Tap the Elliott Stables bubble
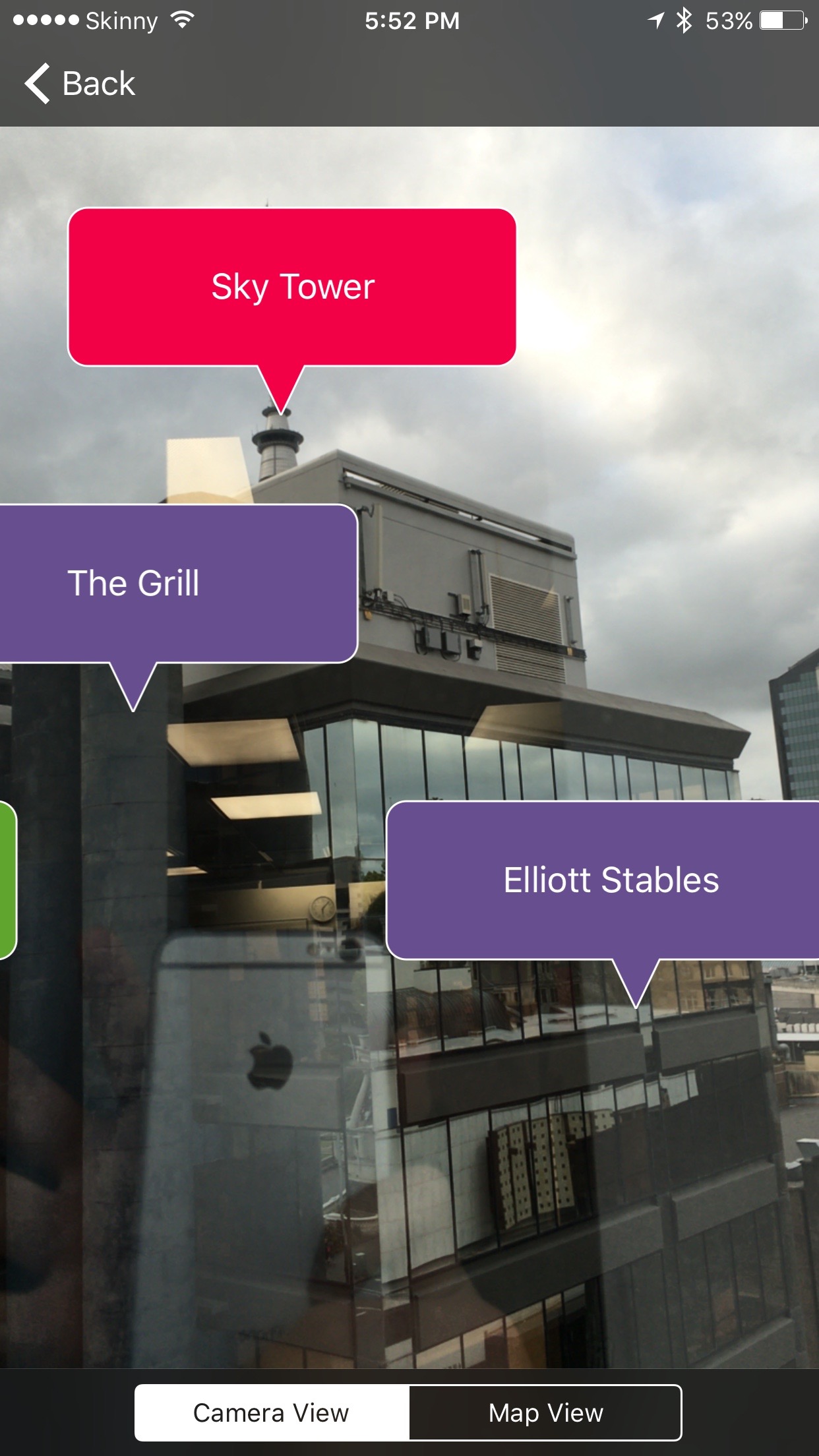 (603, 880)
